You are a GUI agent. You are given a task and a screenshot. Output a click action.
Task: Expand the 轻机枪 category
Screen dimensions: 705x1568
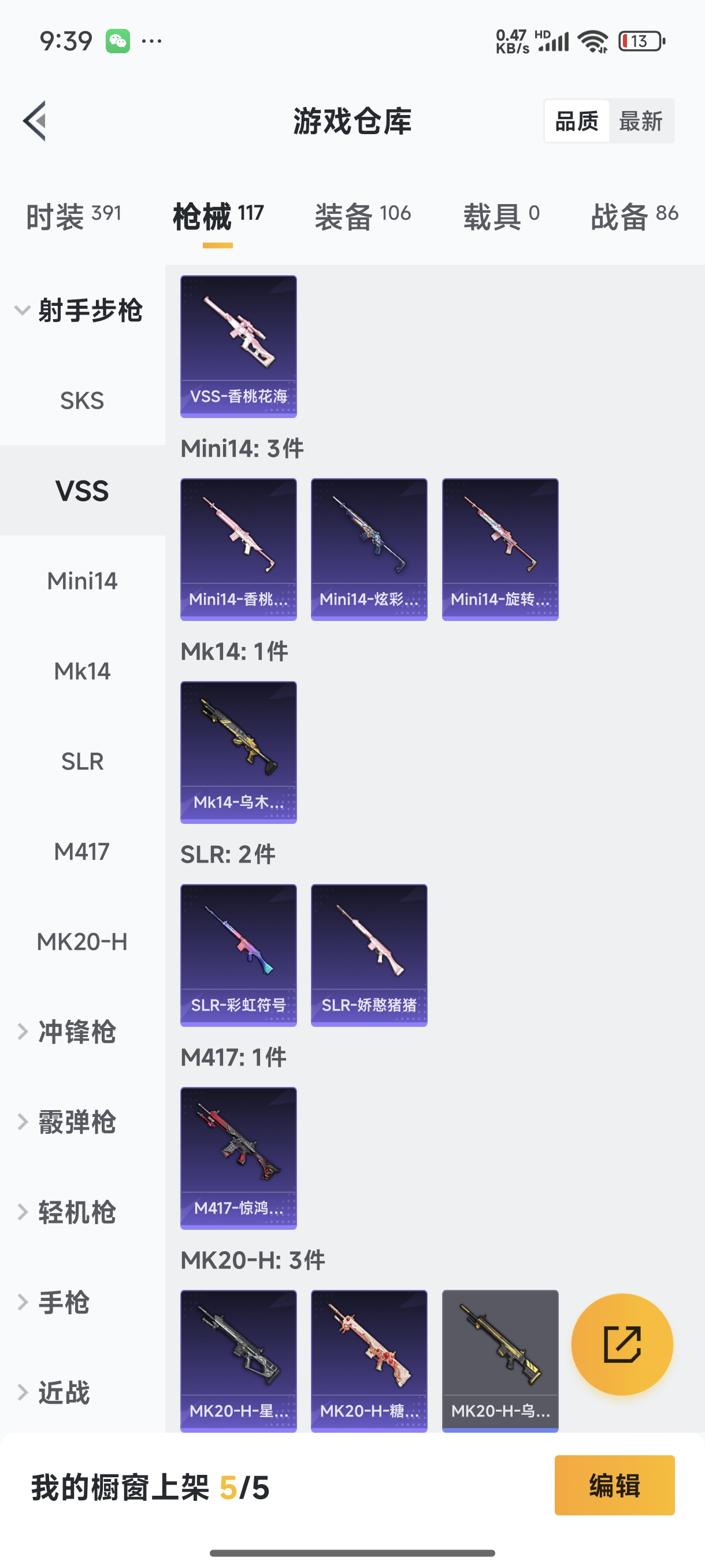(76, 1212)
